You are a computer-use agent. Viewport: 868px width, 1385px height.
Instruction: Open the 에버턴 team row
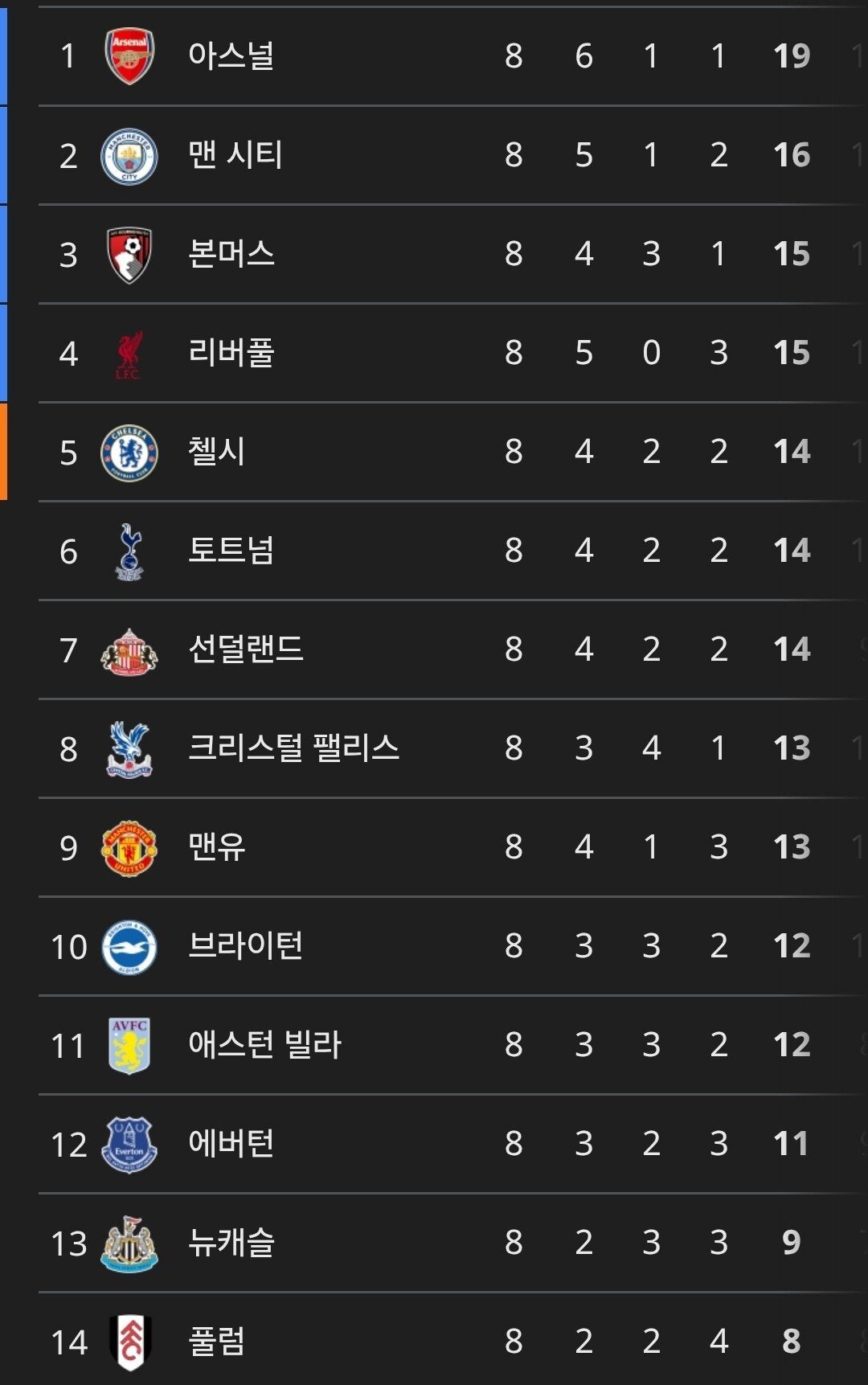click(231, 1144)
